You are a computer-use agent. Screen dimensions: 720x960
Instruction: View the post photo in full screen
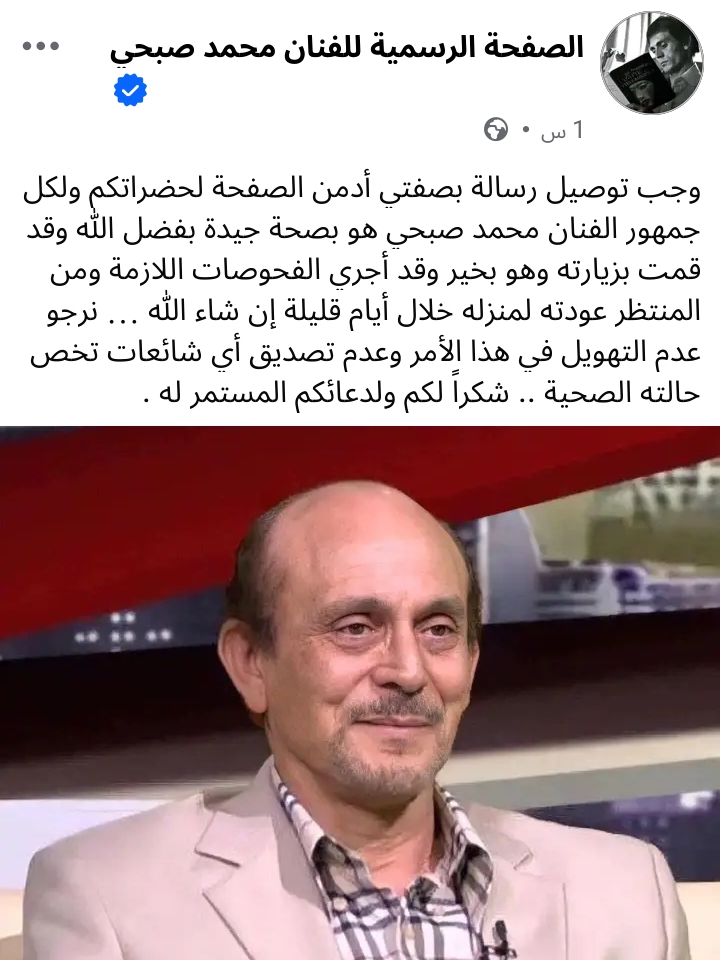pos(360,692)
